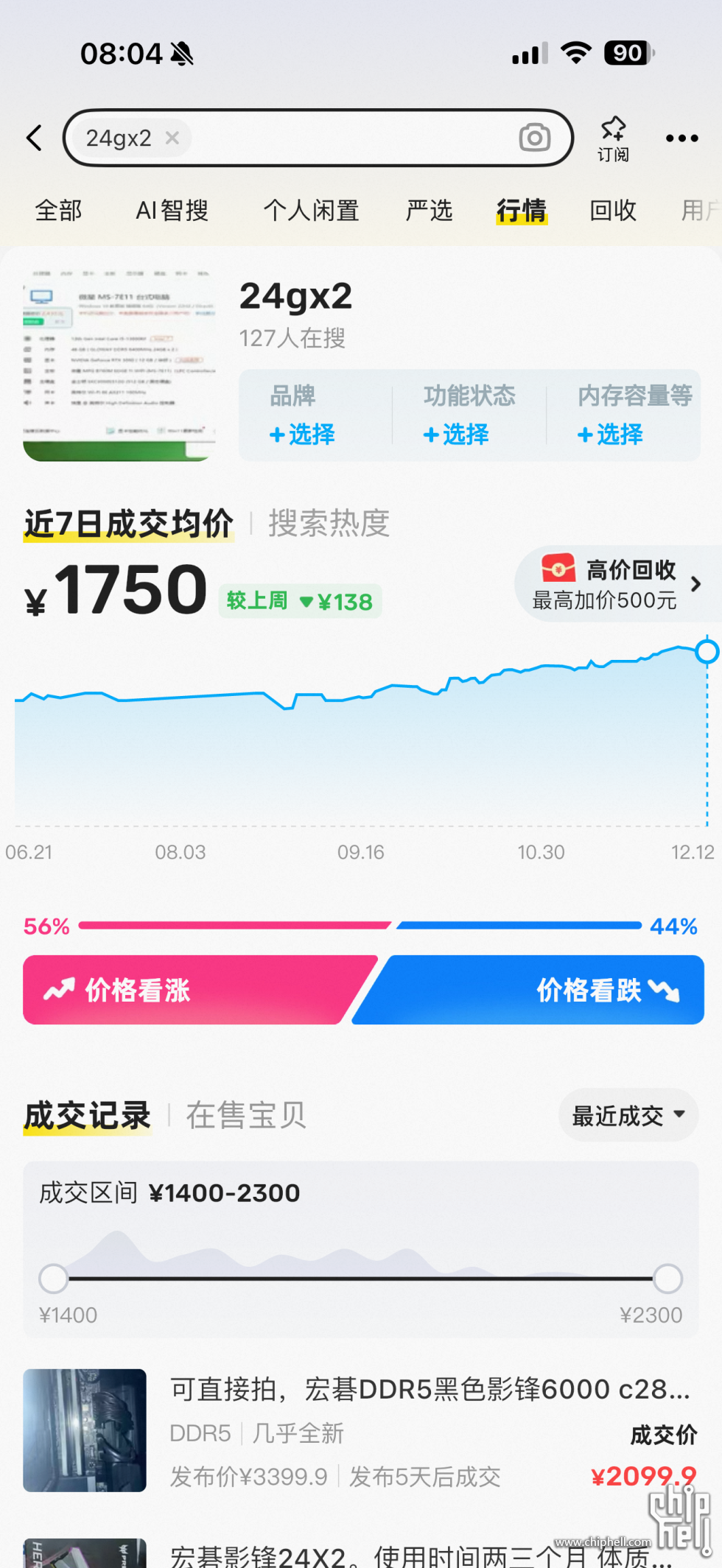Open camera search from the search bar
This screenshot has width=722, height=1568.
[535, 138]
